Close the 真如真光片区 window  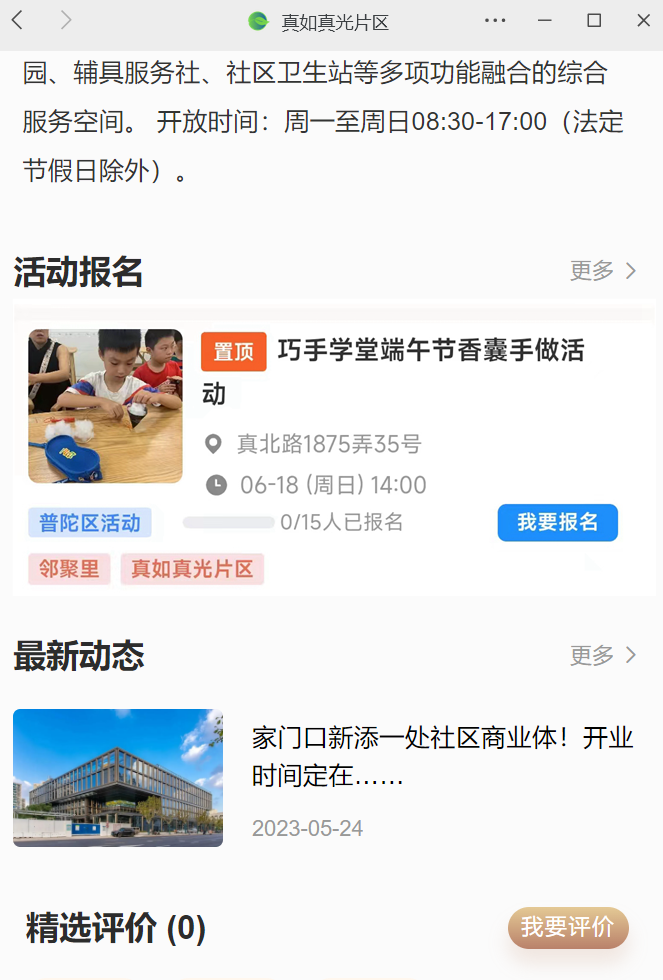643,20
